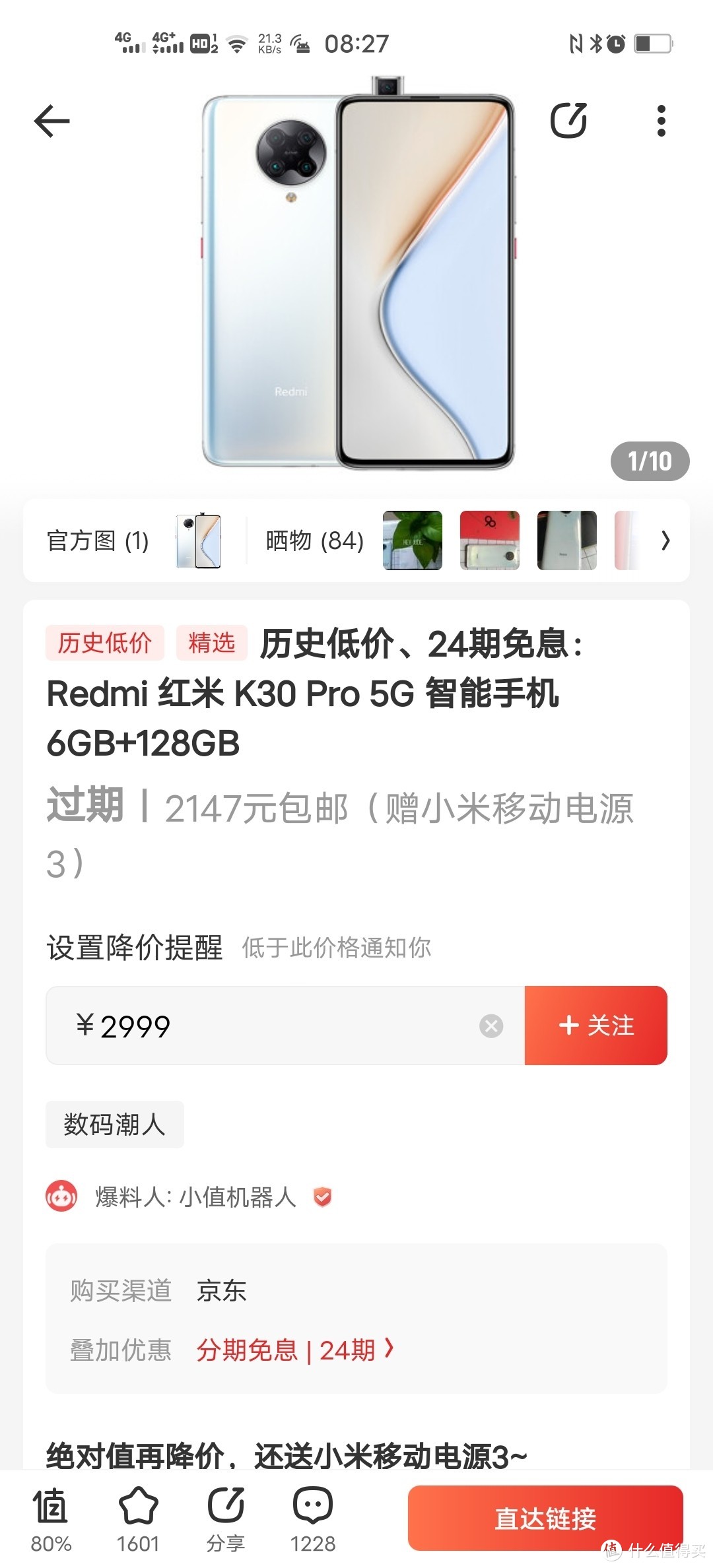713x1568 pixels.
Task: Clear the price alert amount
Action: tap(491, 1026)
